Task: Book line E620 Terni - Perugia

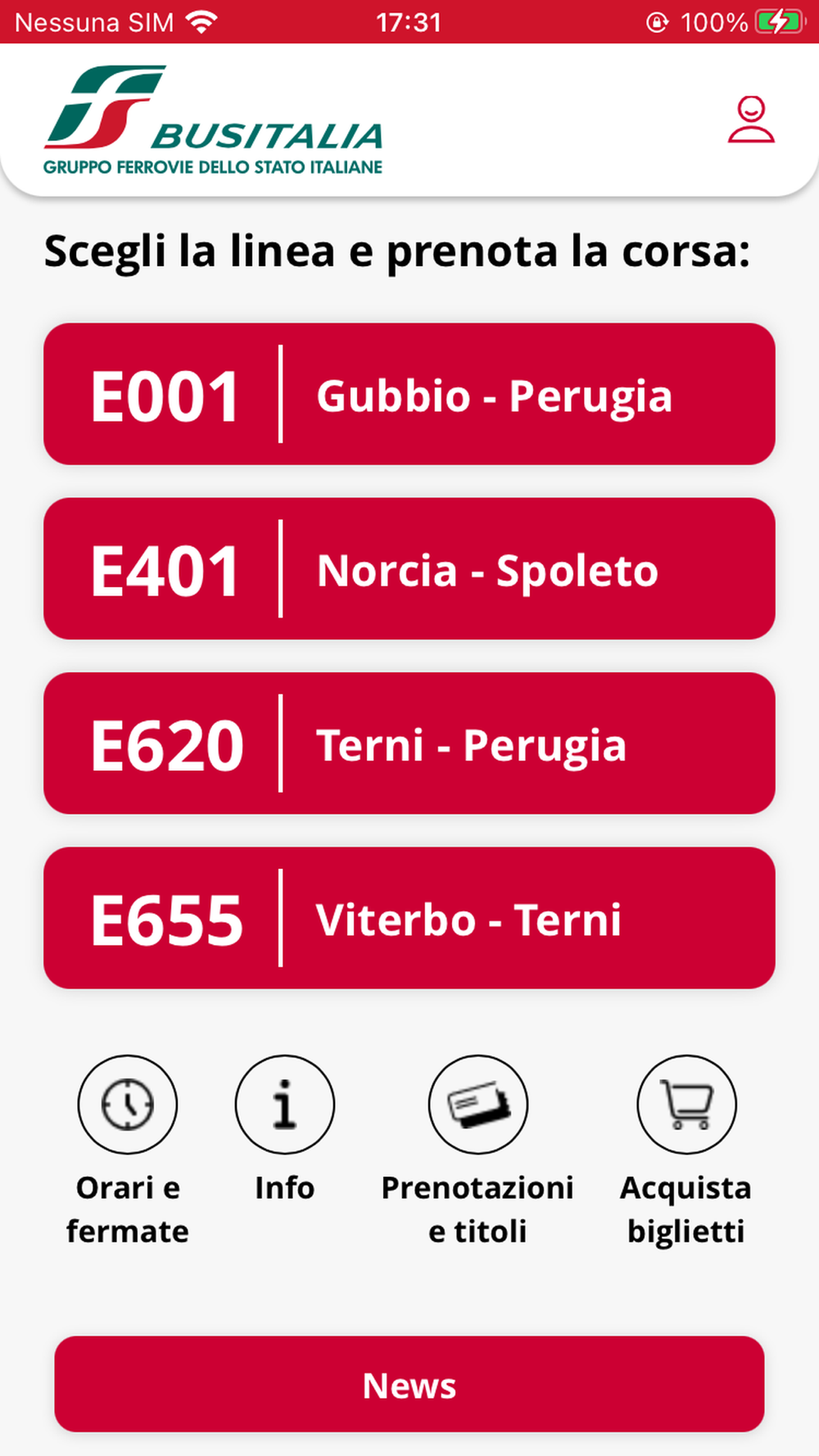Action: [409, 743]
